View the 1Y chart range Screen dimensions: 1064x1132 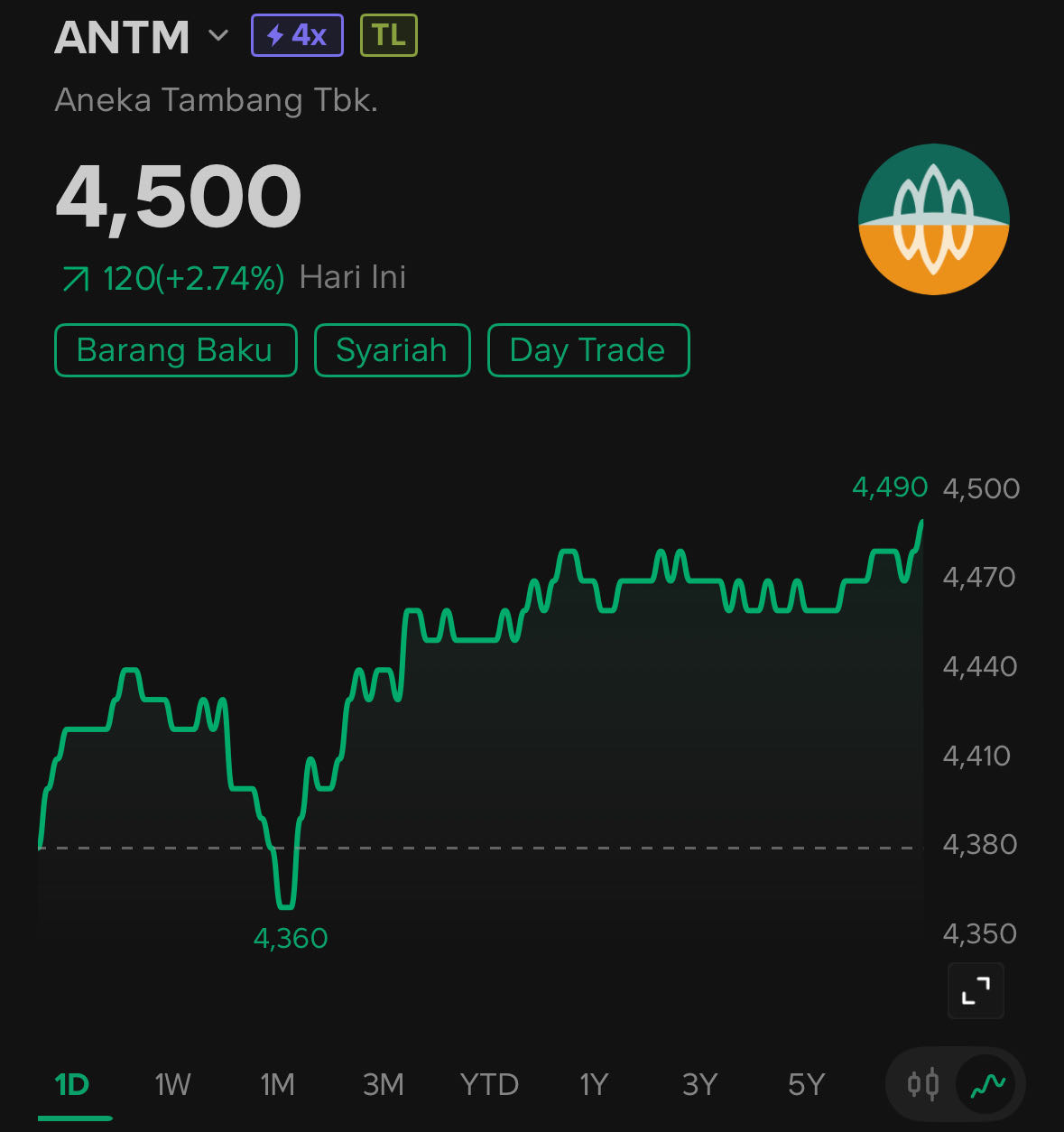(594, 1084)
